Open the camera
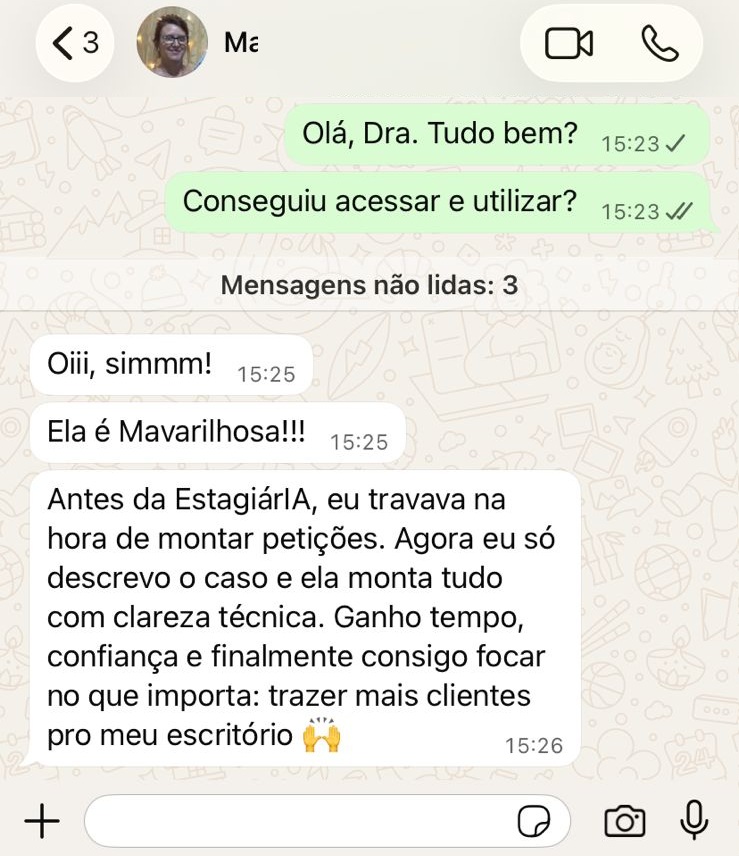The width and height of the screenshot is (739, 856). [x=625, y=822]
